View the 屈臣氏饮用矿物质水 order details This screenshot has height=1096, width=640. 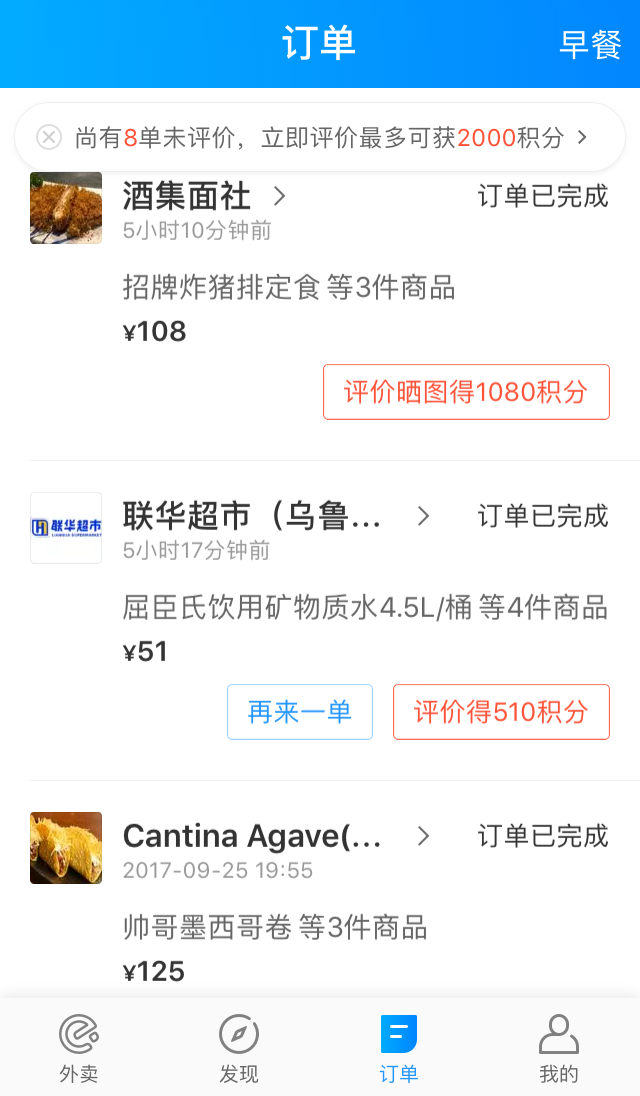pos(365,608)
